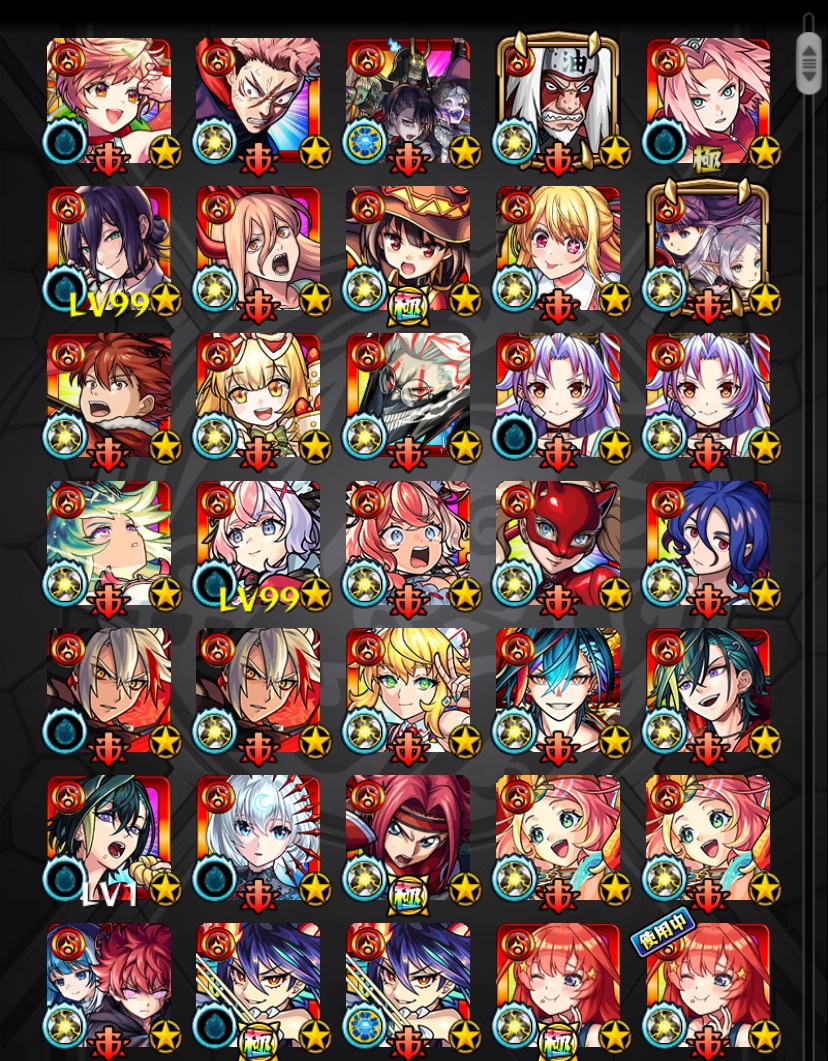Tap the scrollbar handle beside the monster list
This screenshot has height=1061, width=828.
[x=808, y=62]
